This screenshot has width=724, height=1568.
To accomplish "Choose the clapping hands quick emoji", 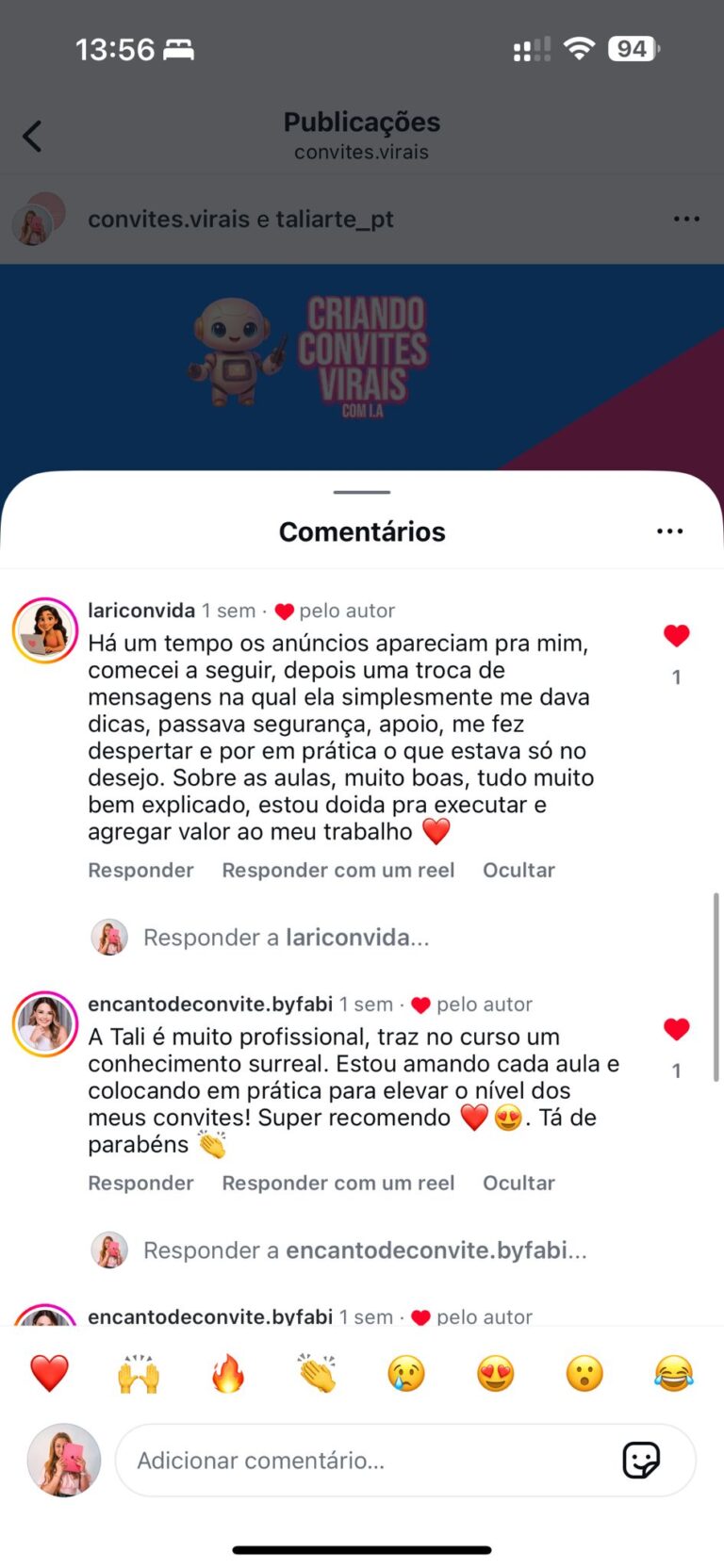I will coord(318,1373).
